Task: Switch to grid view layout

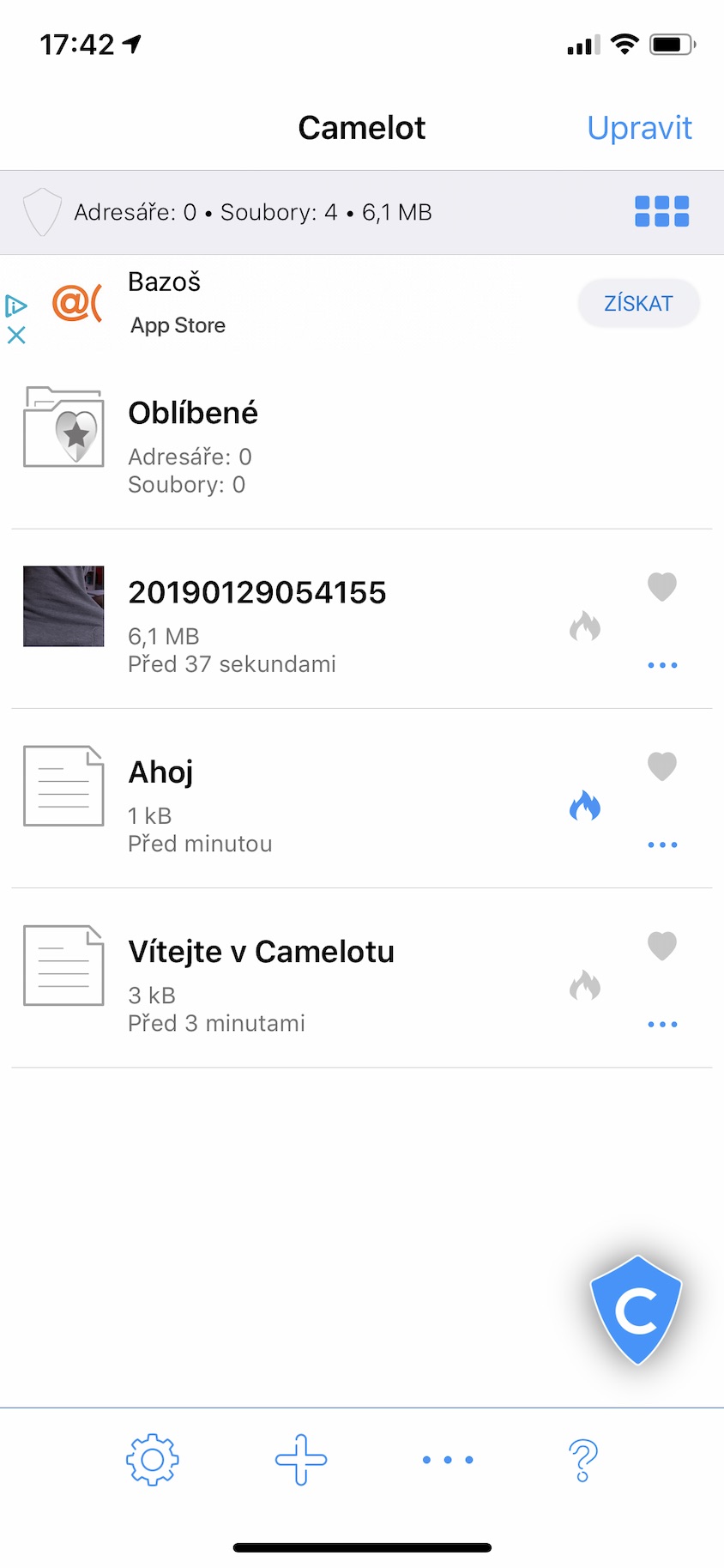Action: pos(661,211)
